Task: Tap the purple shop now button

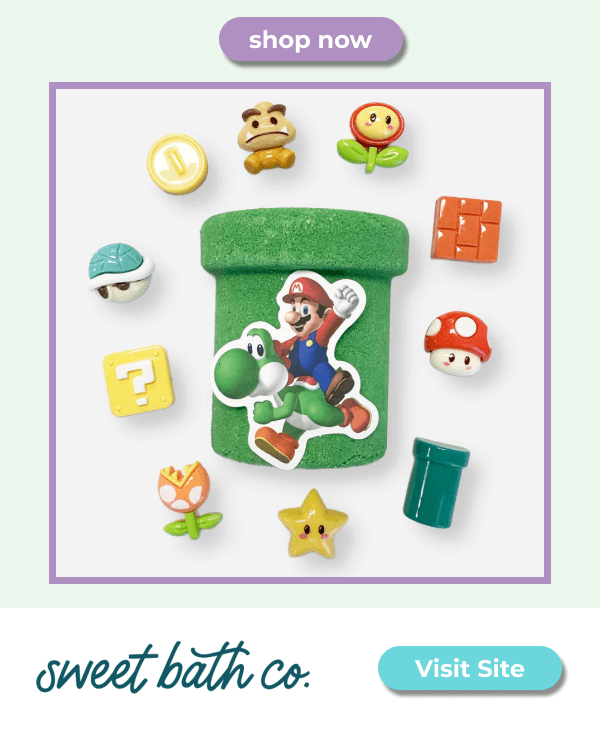Action: tap(310, 40)
